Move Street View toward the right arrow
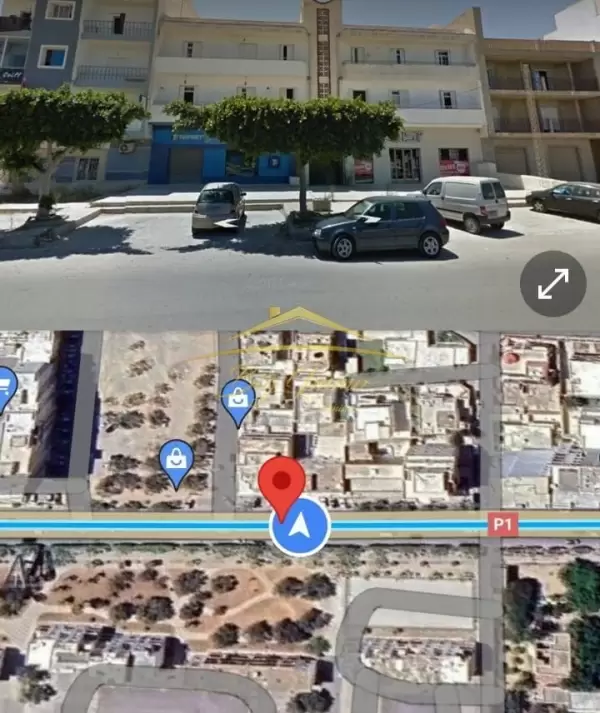 [x=369, y=219]
